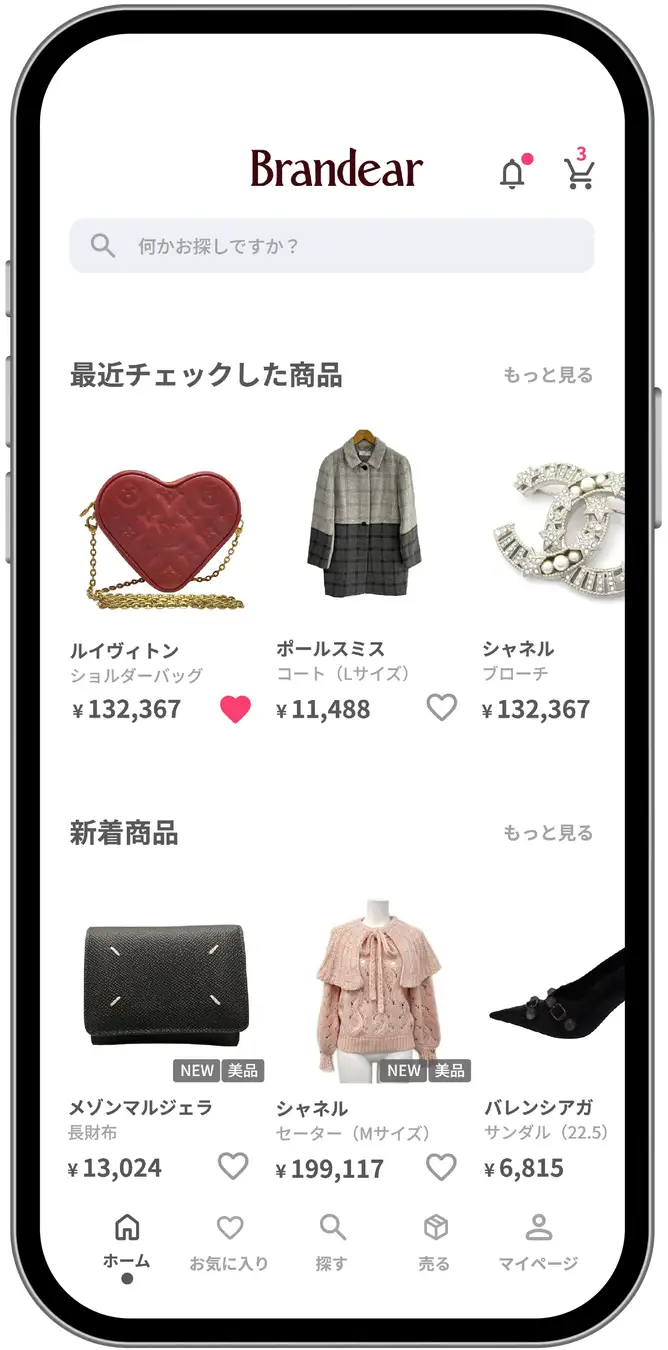Unfavorite the ルイヴィトン shoulder bag heart
668x1350 pixels.
(x=236, y=709)
